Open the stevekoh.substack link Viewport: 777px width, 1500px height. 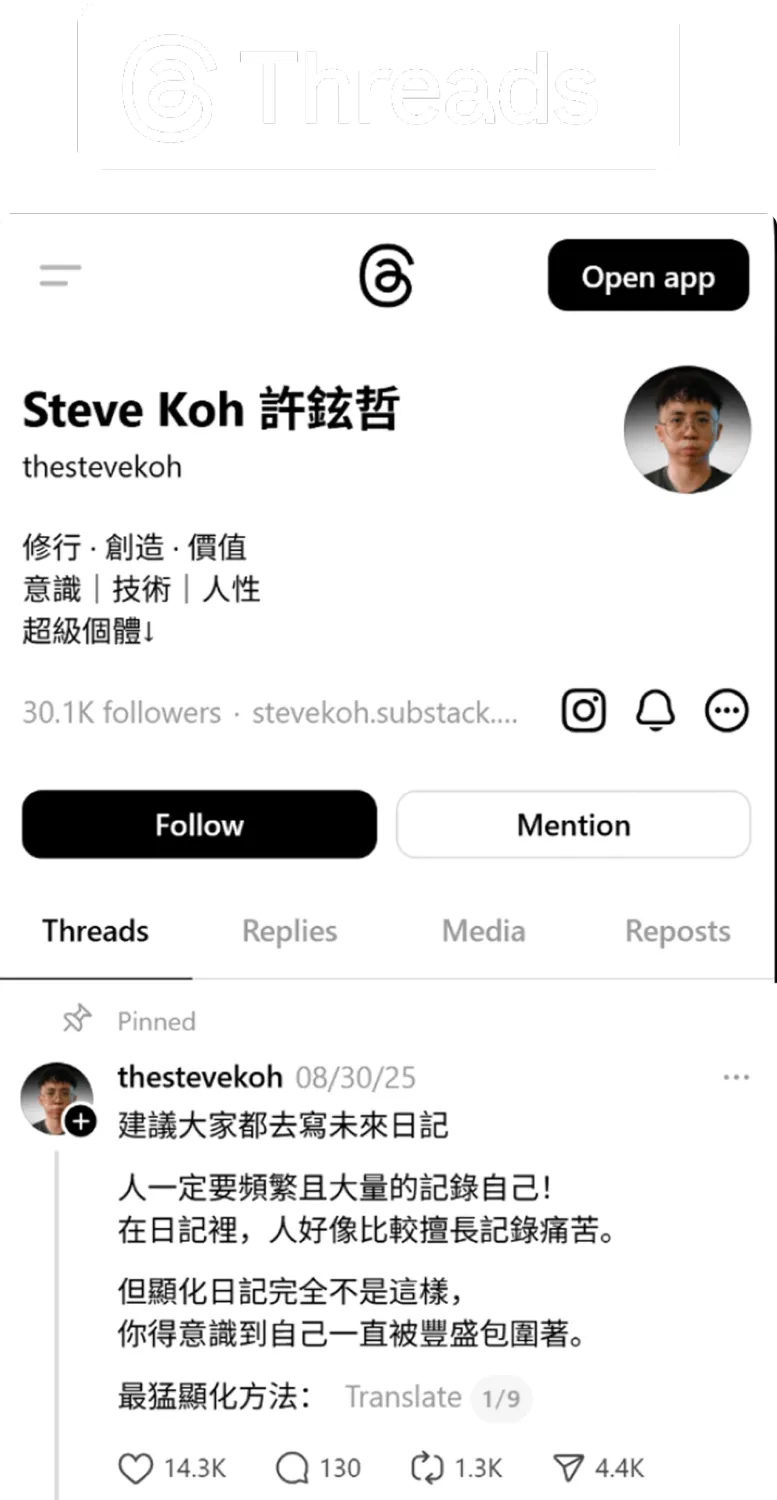click(x=385, y=713)
